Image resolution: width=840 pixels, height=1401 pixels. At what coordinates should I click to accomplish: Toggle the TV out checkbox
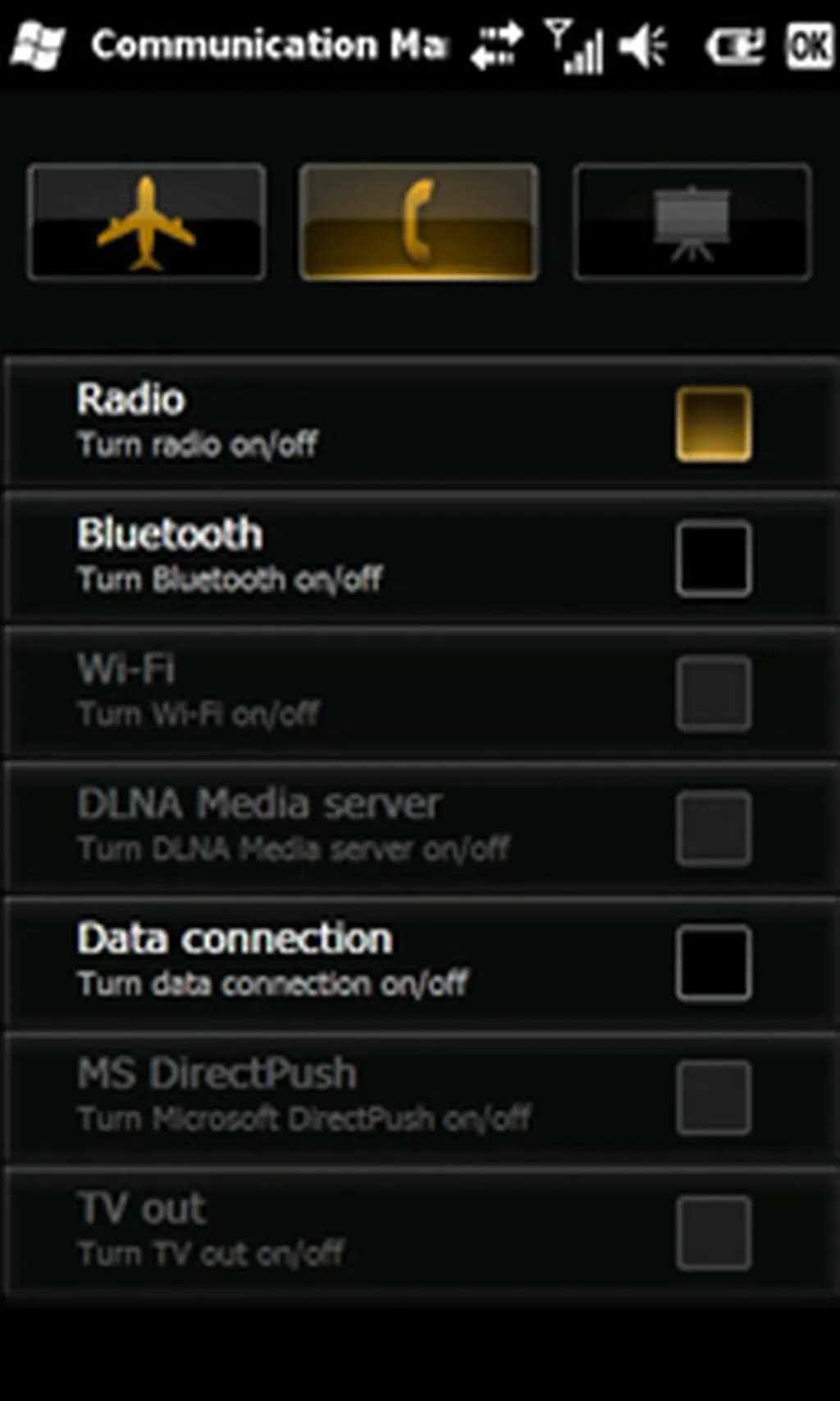tap(713, 1233)
